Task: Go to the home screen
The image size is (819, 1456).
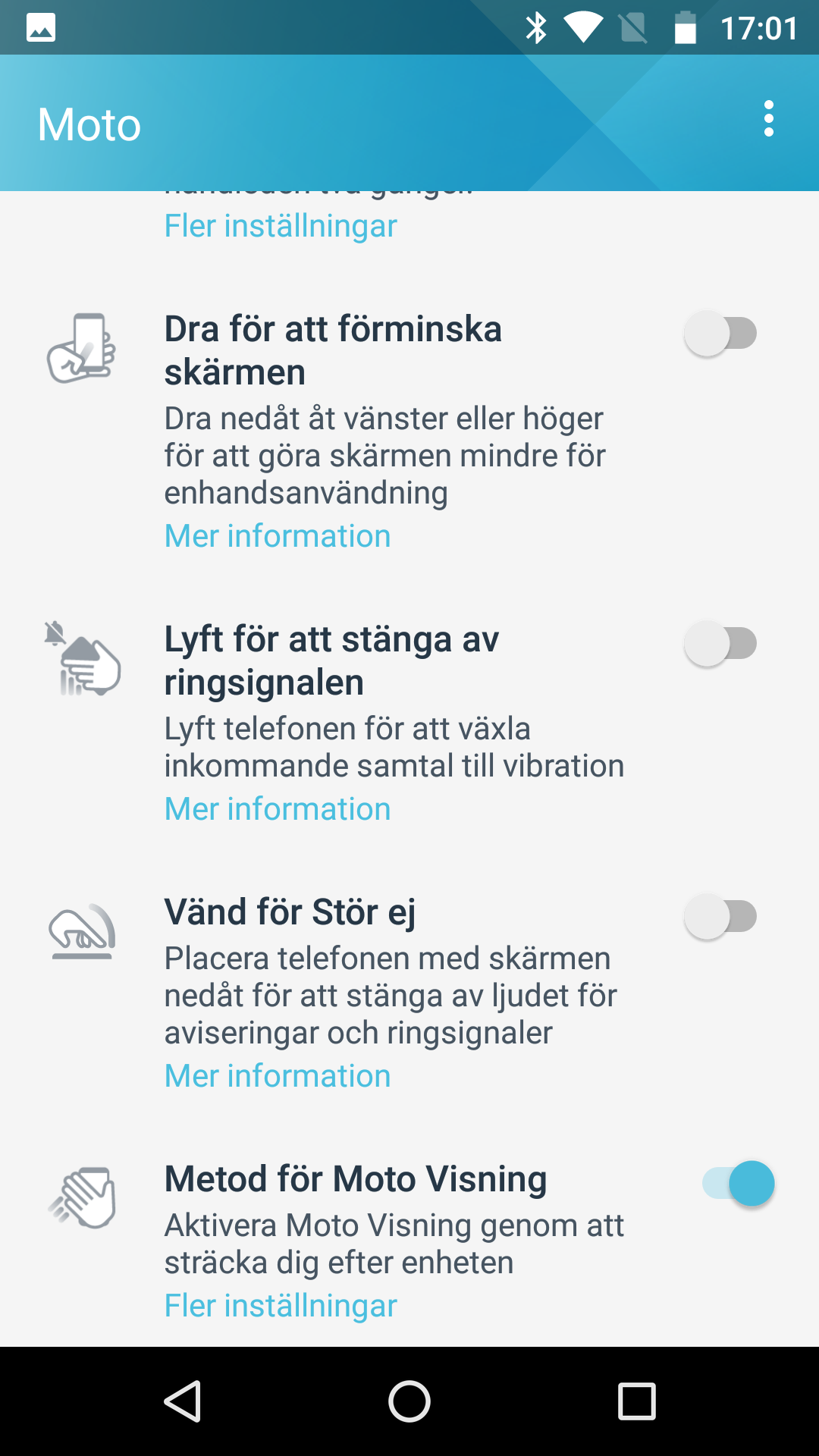Action: click(x=409, y=1401)
